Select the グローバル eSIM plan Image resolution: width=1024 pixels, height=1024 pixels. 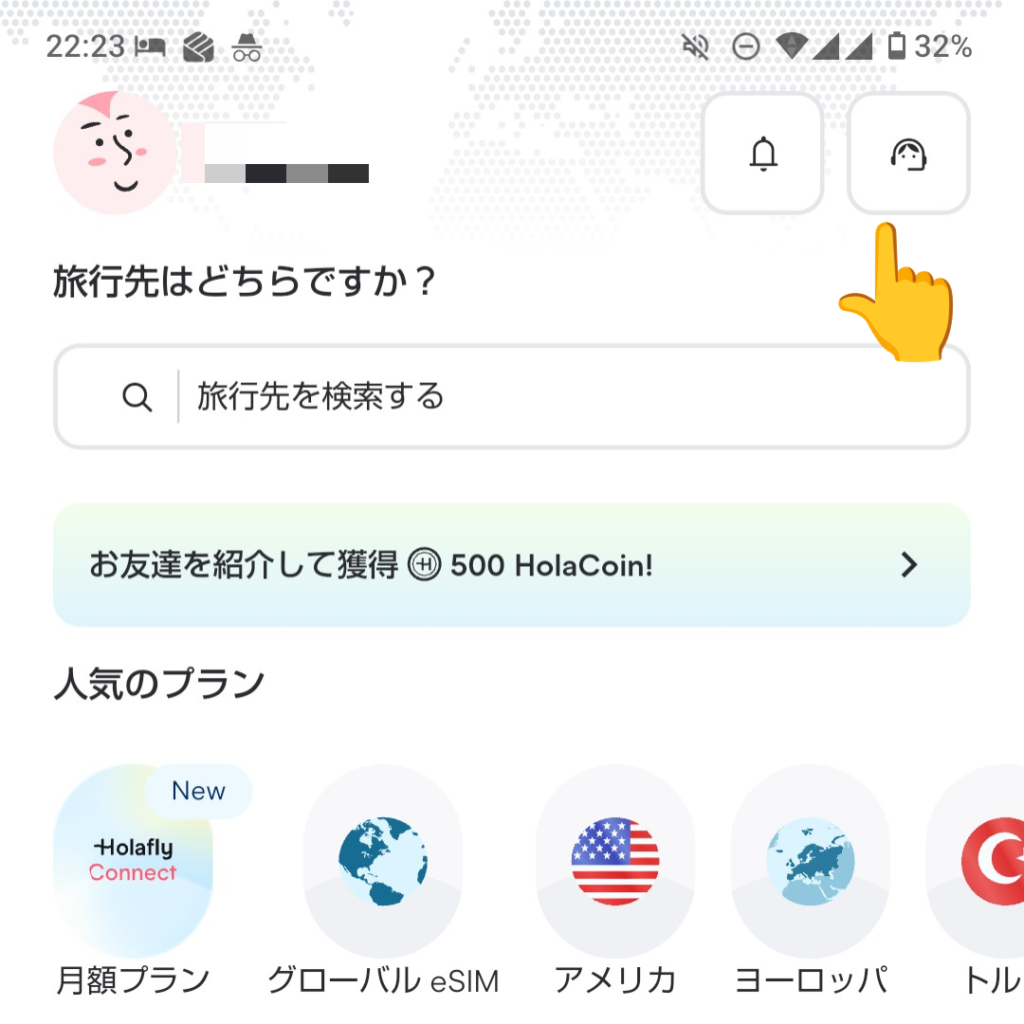(383, 862)
